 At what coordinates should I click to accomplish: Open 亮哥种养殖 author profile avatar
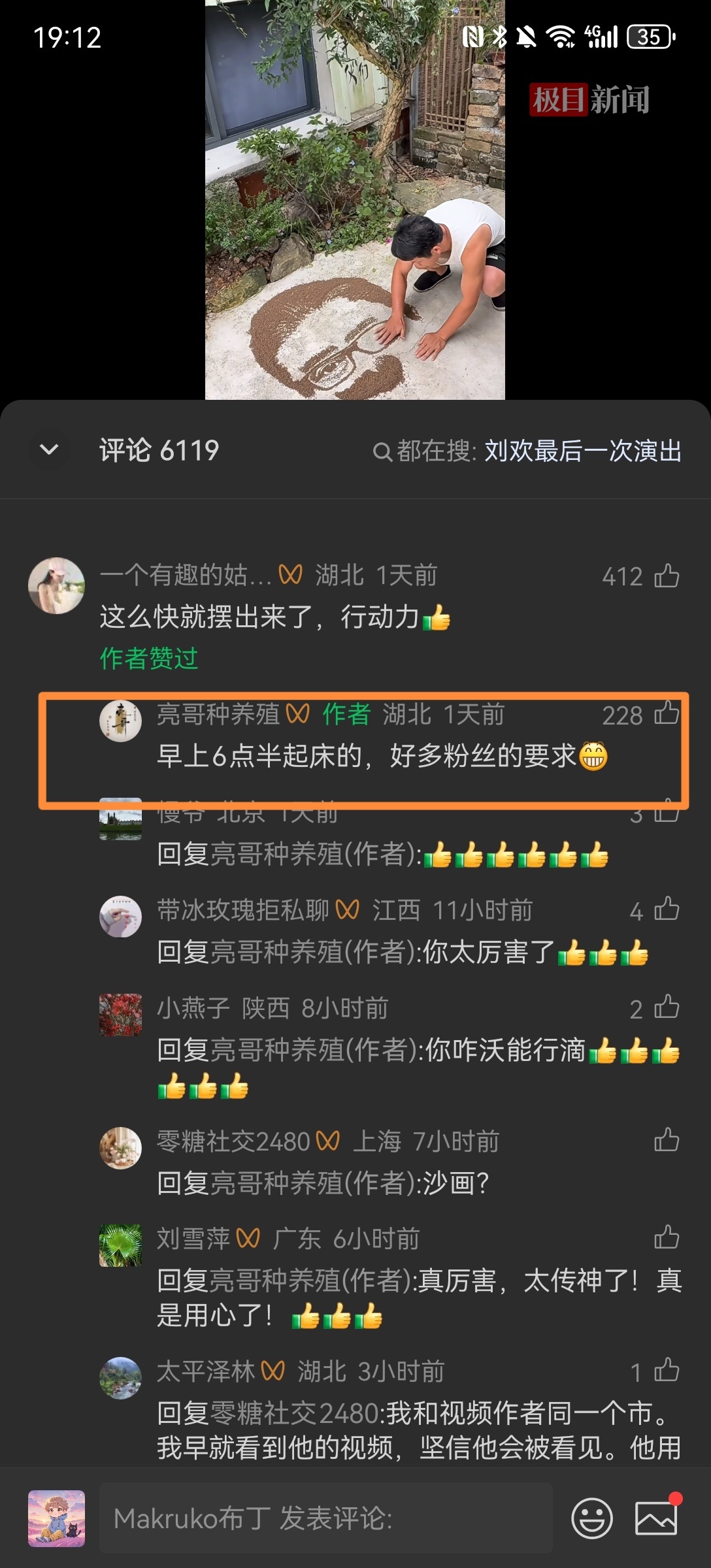pos(120,721)
